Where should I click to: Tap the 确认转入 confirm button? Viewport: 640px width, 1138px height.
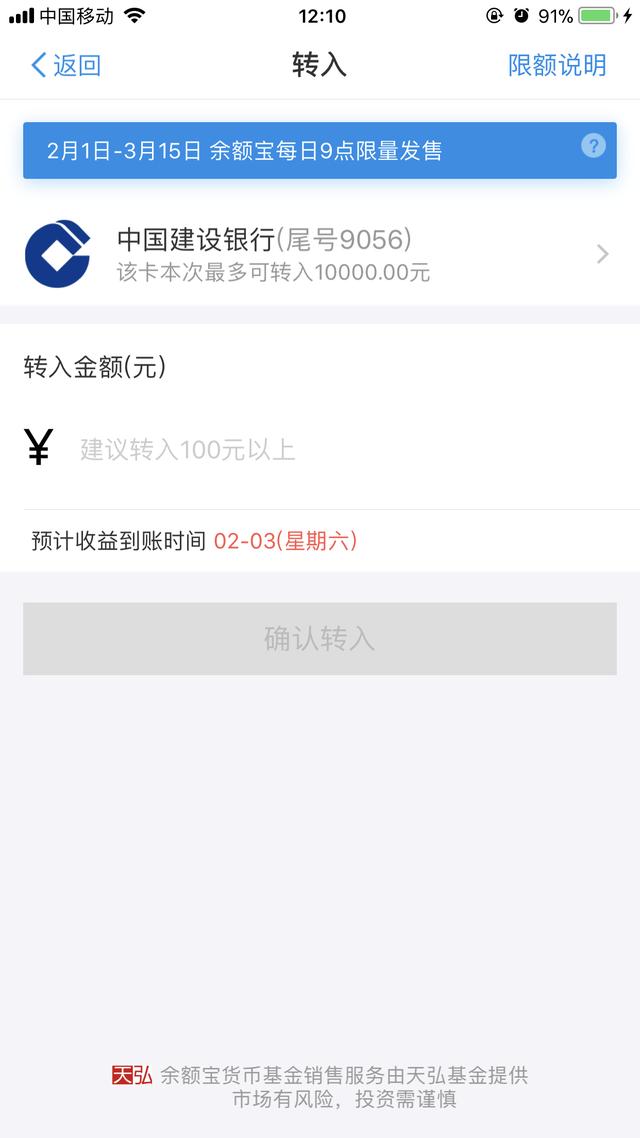click(x=319, y=639)
